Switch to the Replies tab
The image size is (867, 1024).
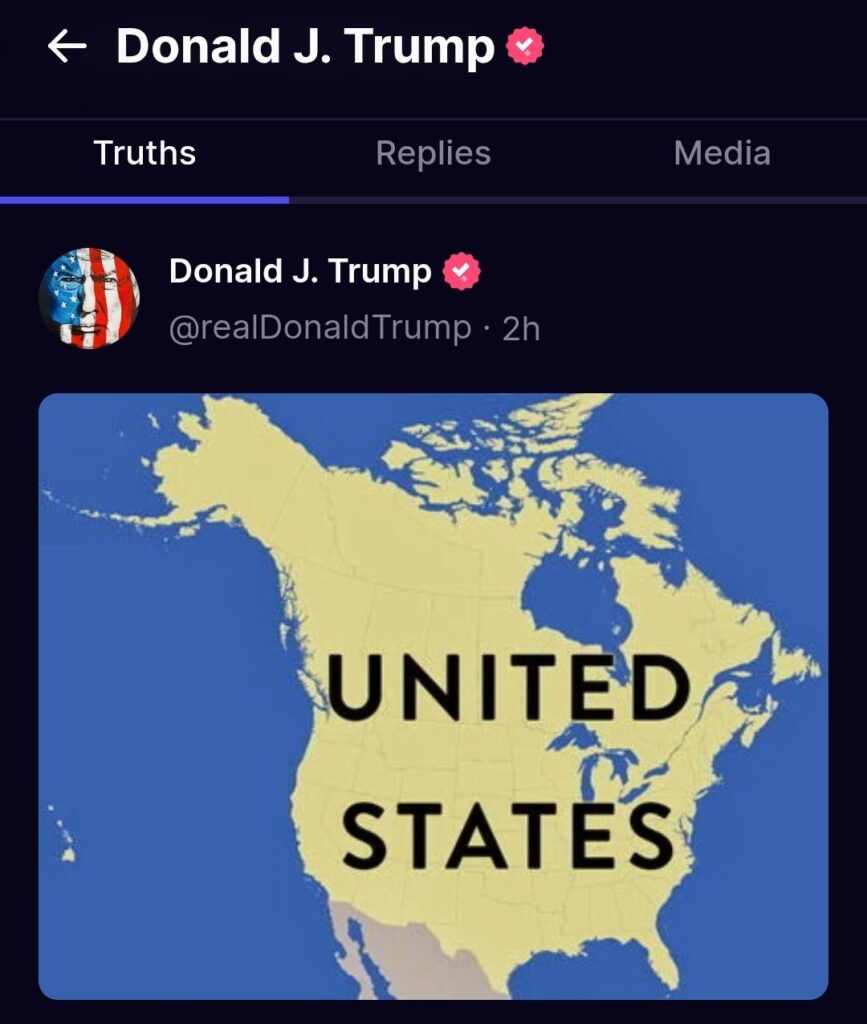point(433,153)
